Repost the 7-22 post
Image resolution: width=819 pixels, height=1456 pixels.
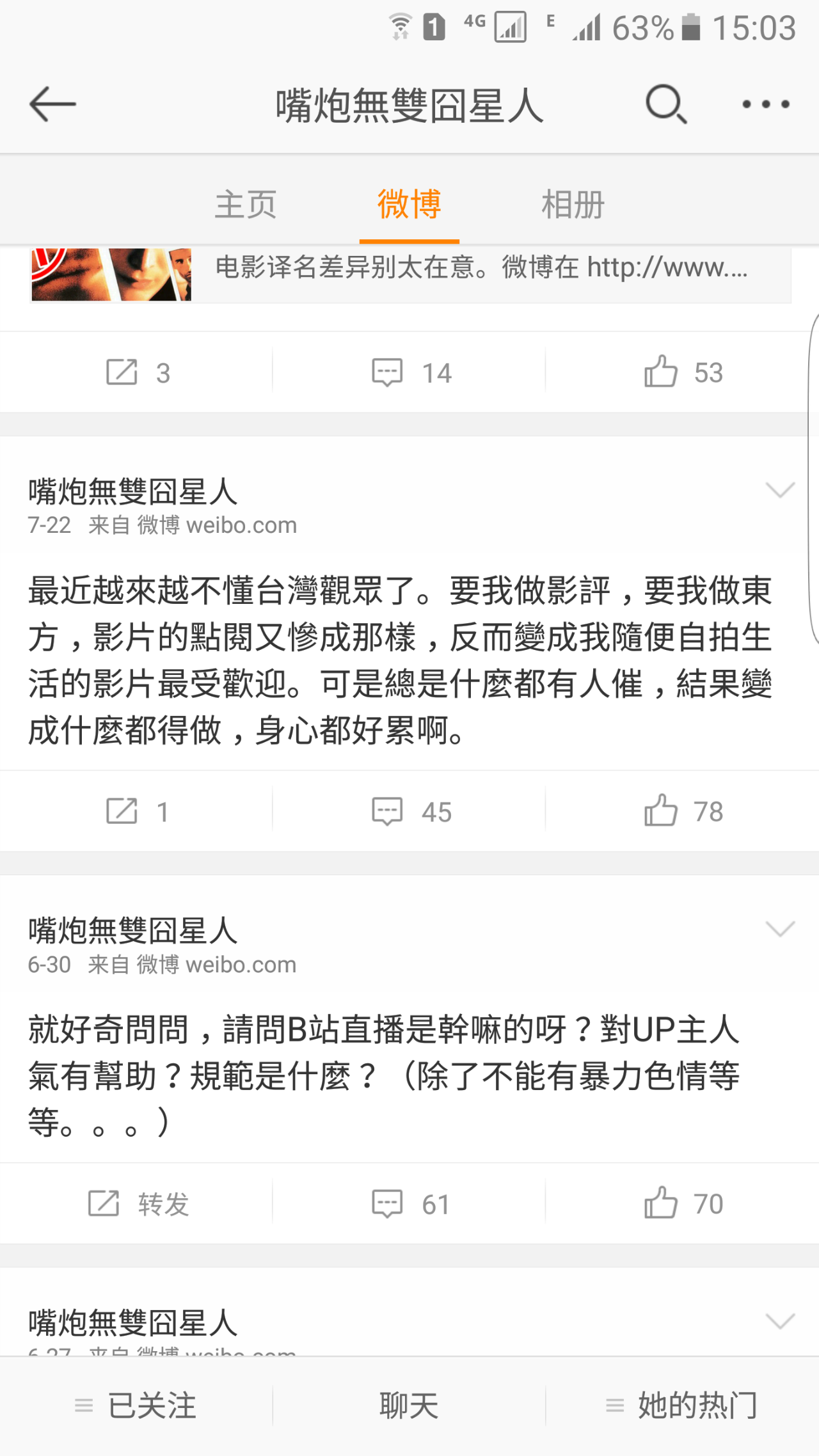point(136,811)
